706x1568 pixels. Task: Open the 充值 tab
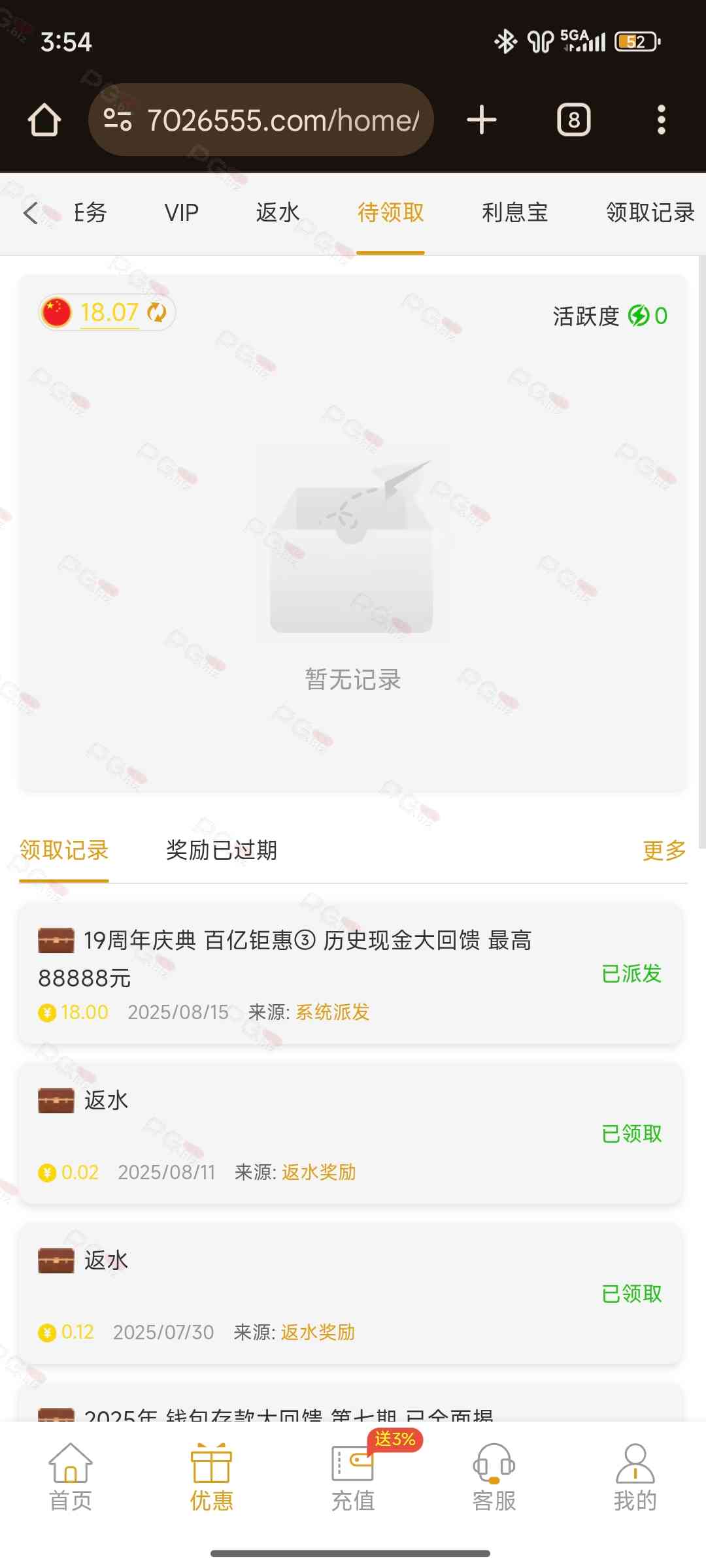pos(353,1478)
